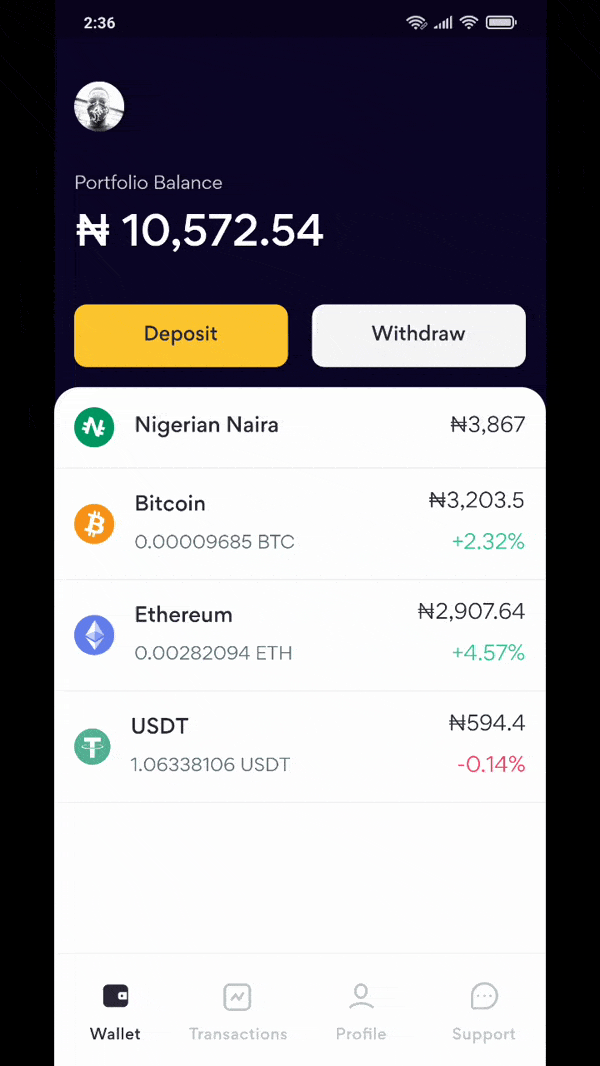Tap the yellow Deposit button
The height and width of the screenshot is (1066, 600).
[x=181, y=335]
